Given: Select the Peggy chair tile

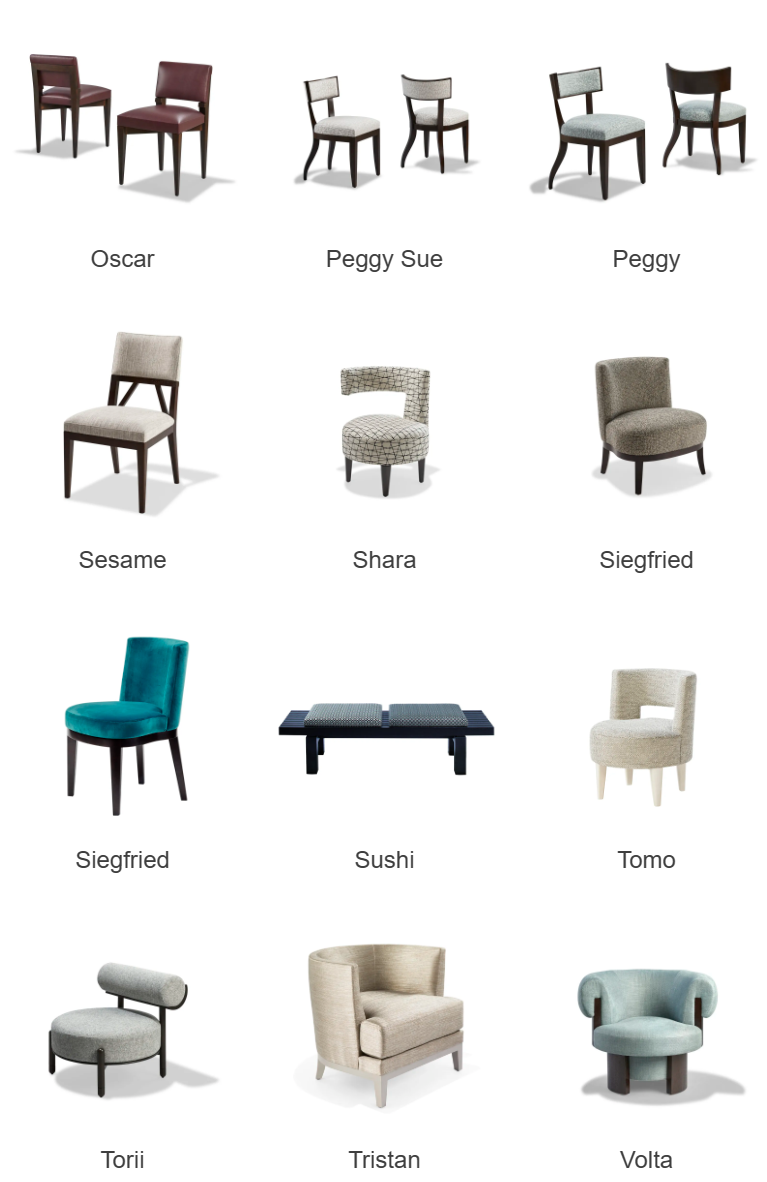Looking at the screenshot, I should [x=646, y=130].
